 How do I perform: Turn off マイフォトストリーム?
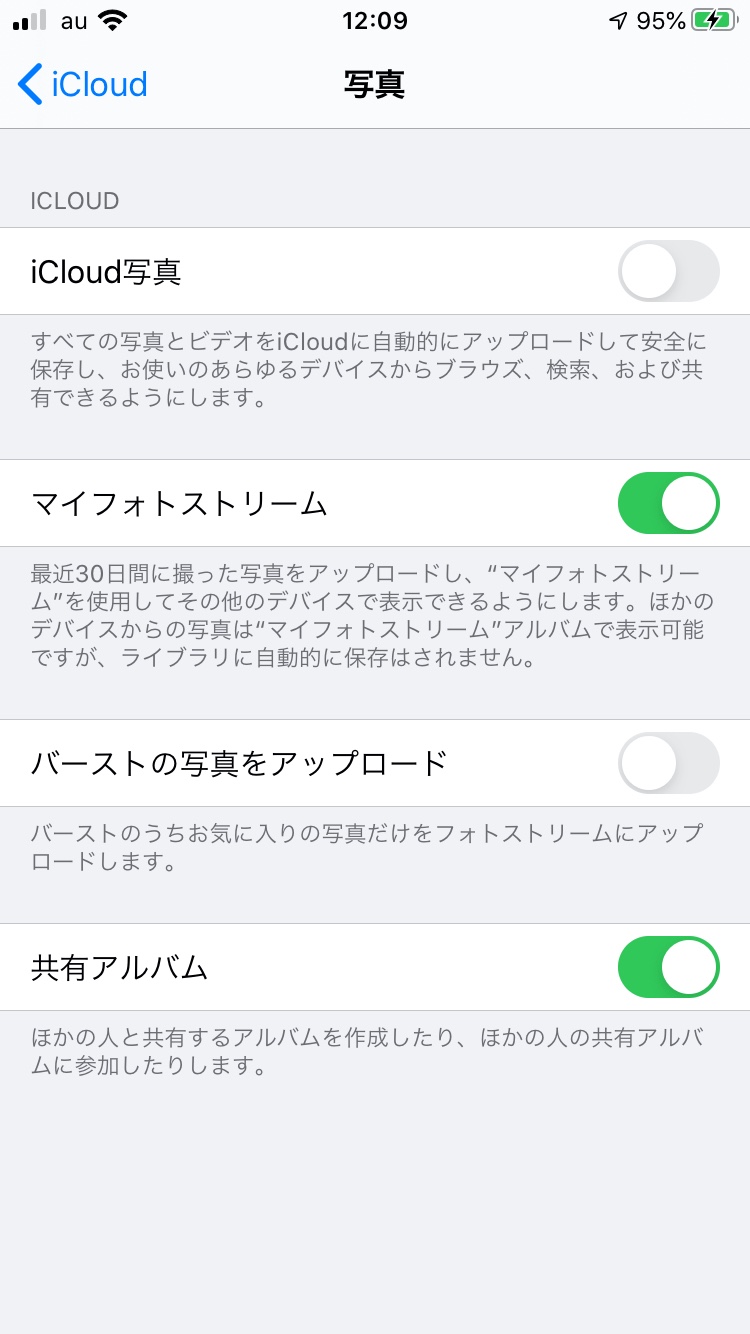point(668,503)
